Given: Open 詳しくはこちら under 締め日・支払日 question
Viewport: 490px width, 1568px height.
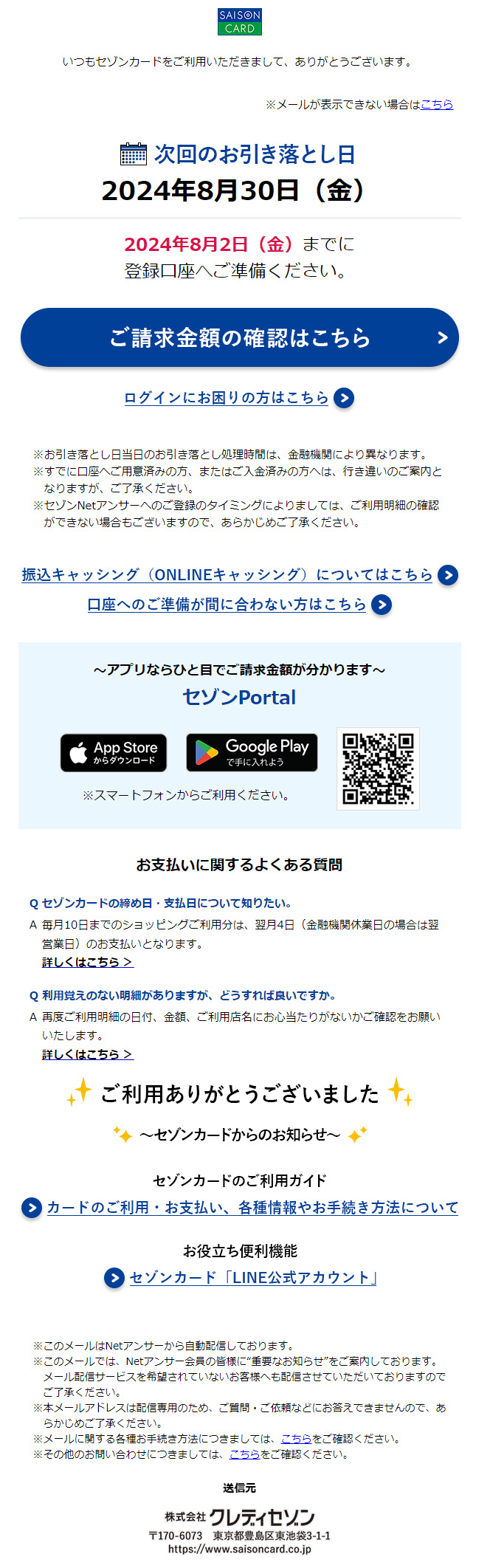Looking at the screenshot, I should pos(87,962).
